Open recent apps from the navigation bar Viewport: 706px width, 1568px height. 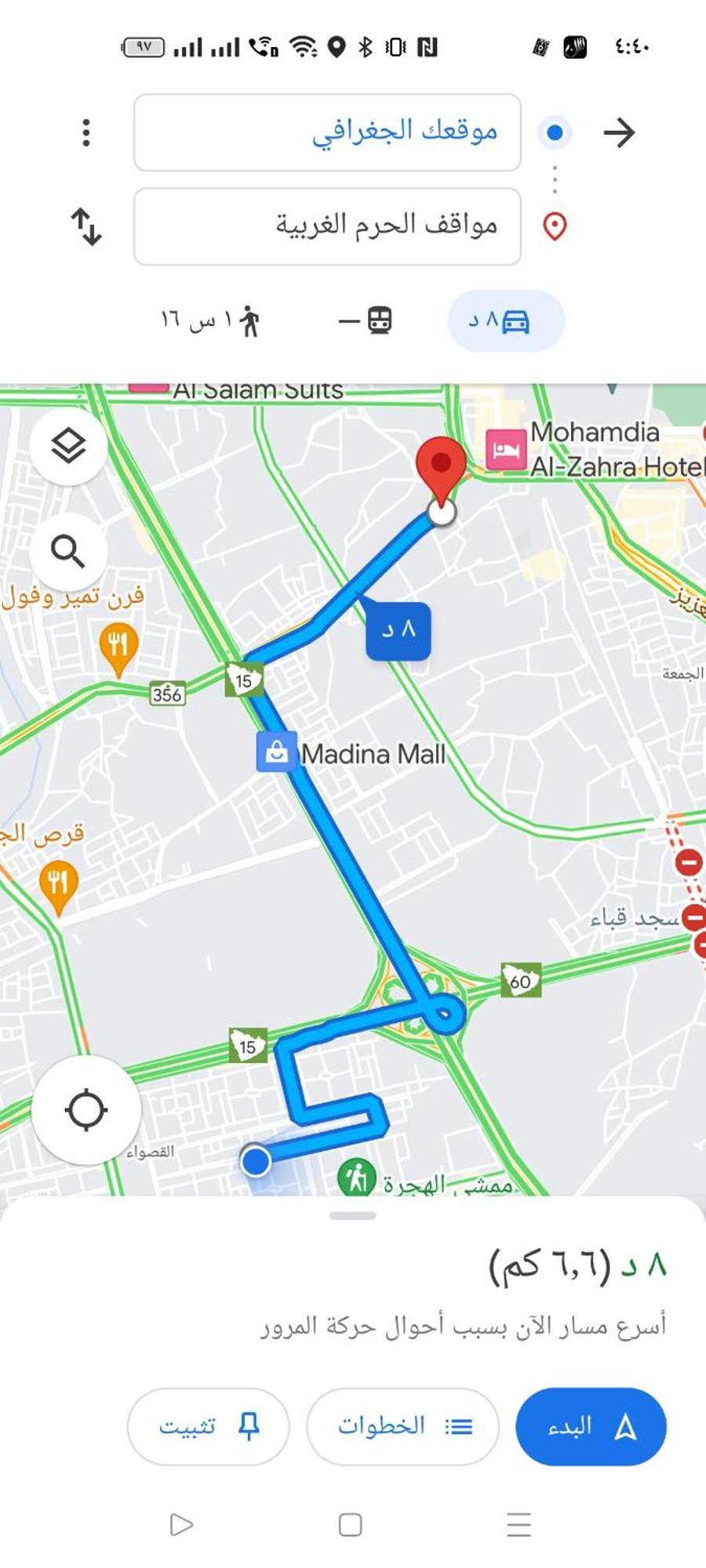(x=519, y=1525)
